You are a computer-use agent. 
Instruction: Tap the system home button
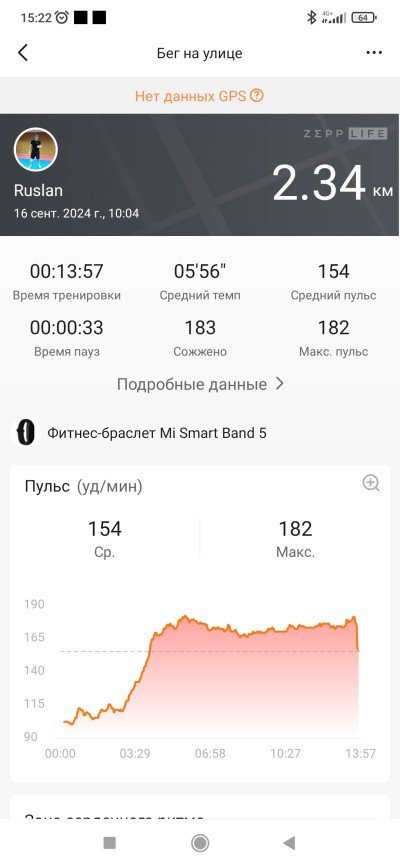pos(200,843)
